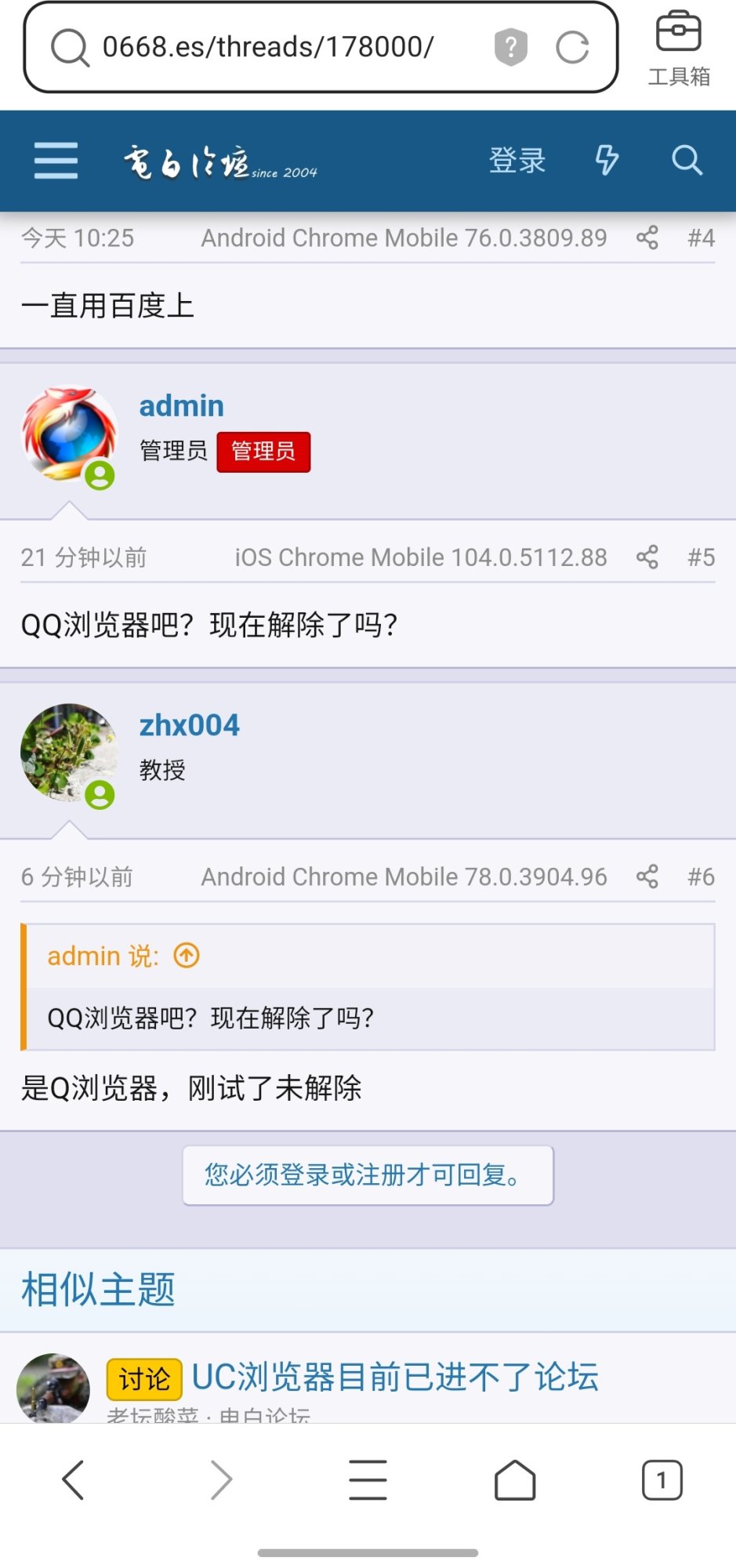Share post #4

coord(647,238)
